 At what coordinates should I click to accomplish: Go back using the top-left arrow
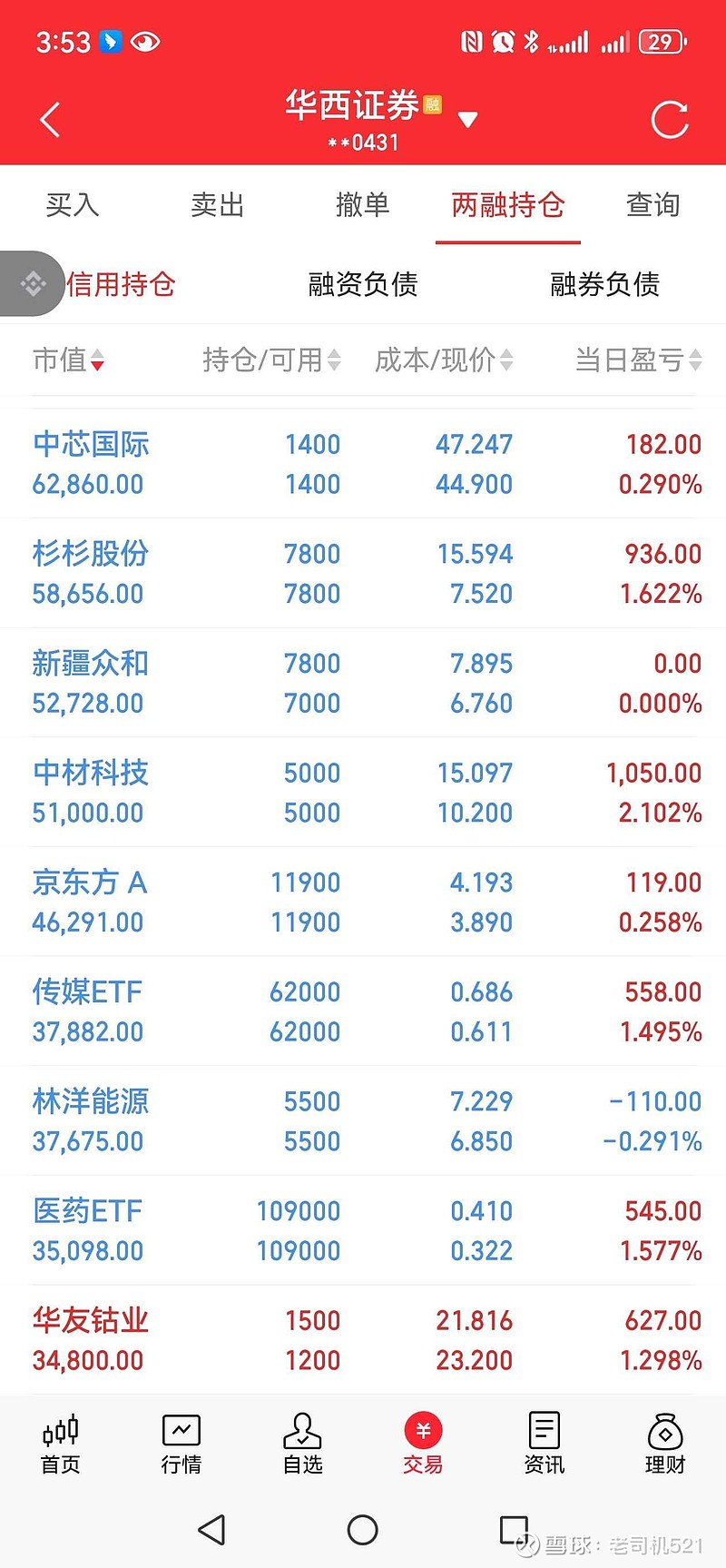(50, 120)
